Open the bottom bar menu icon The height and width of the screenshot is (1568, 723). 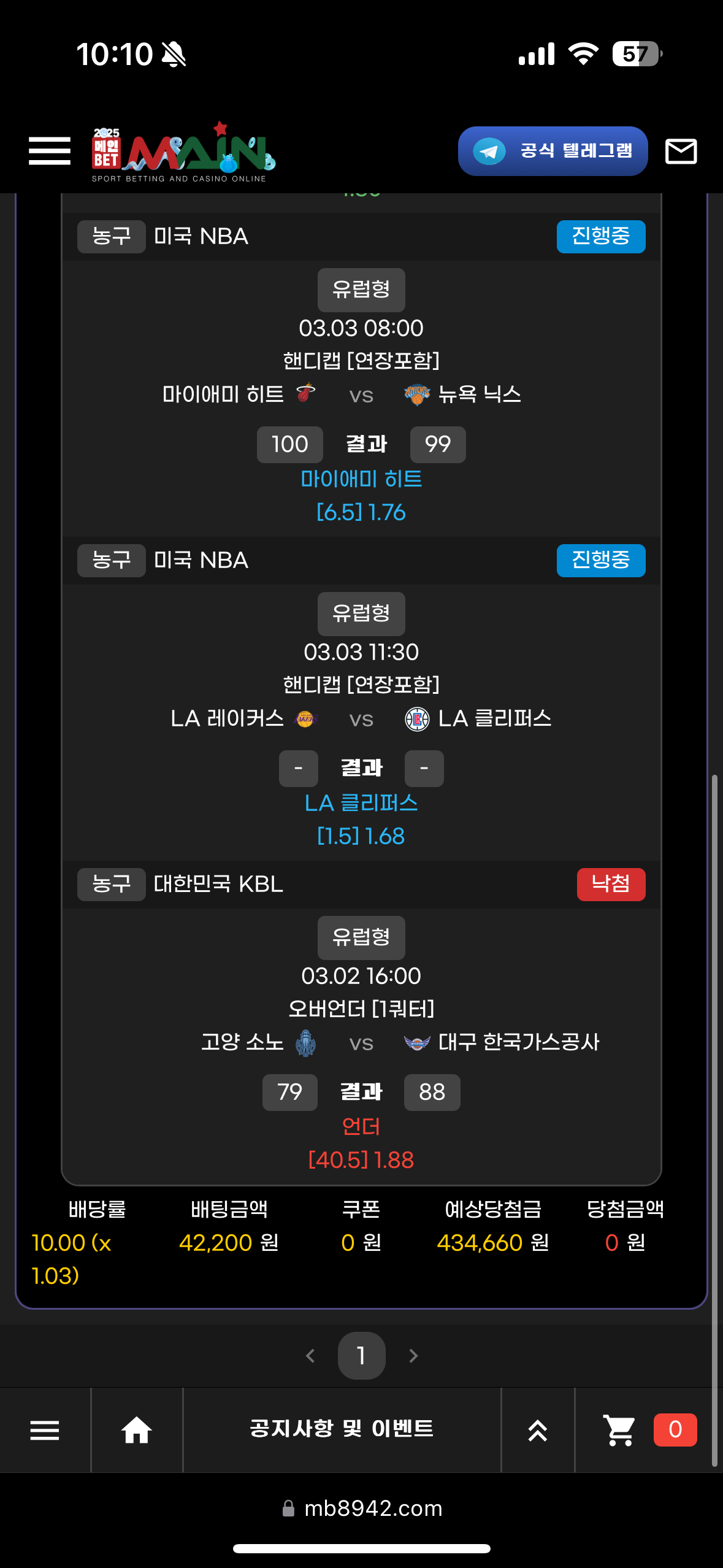pyautogui.click(x=45, y=1430)
